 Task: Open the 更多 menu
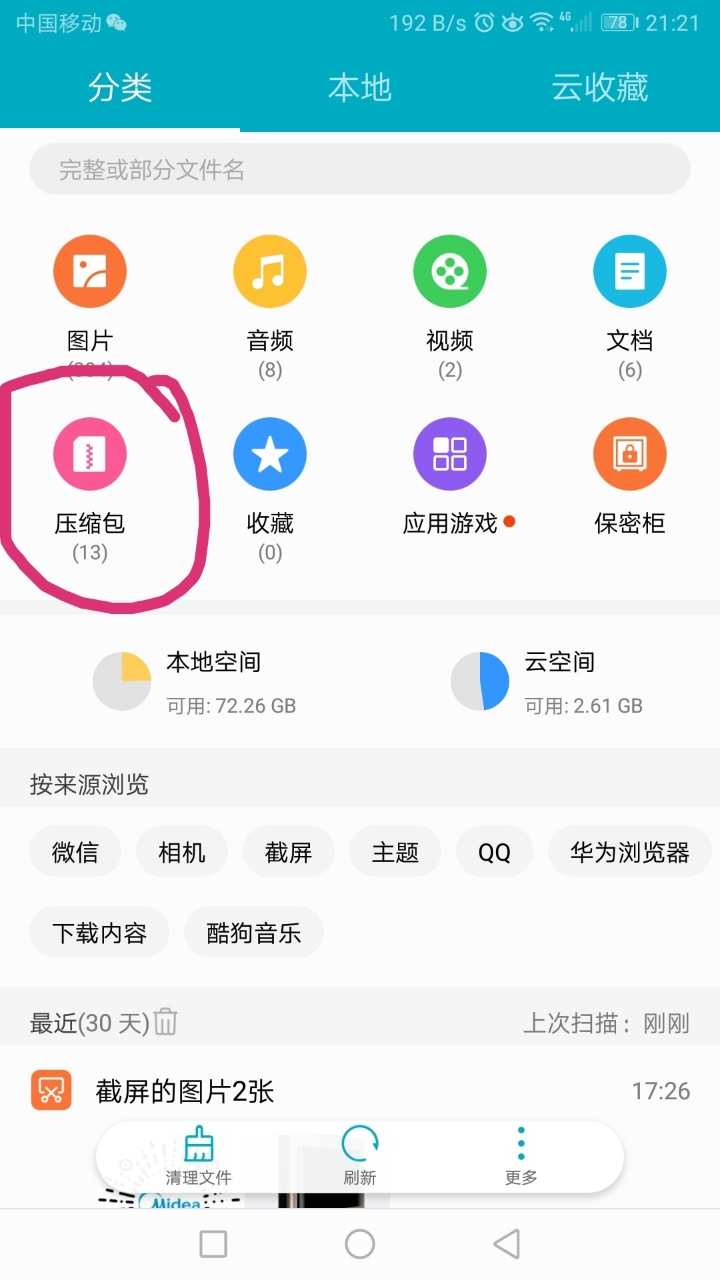tap(521, 1156)
